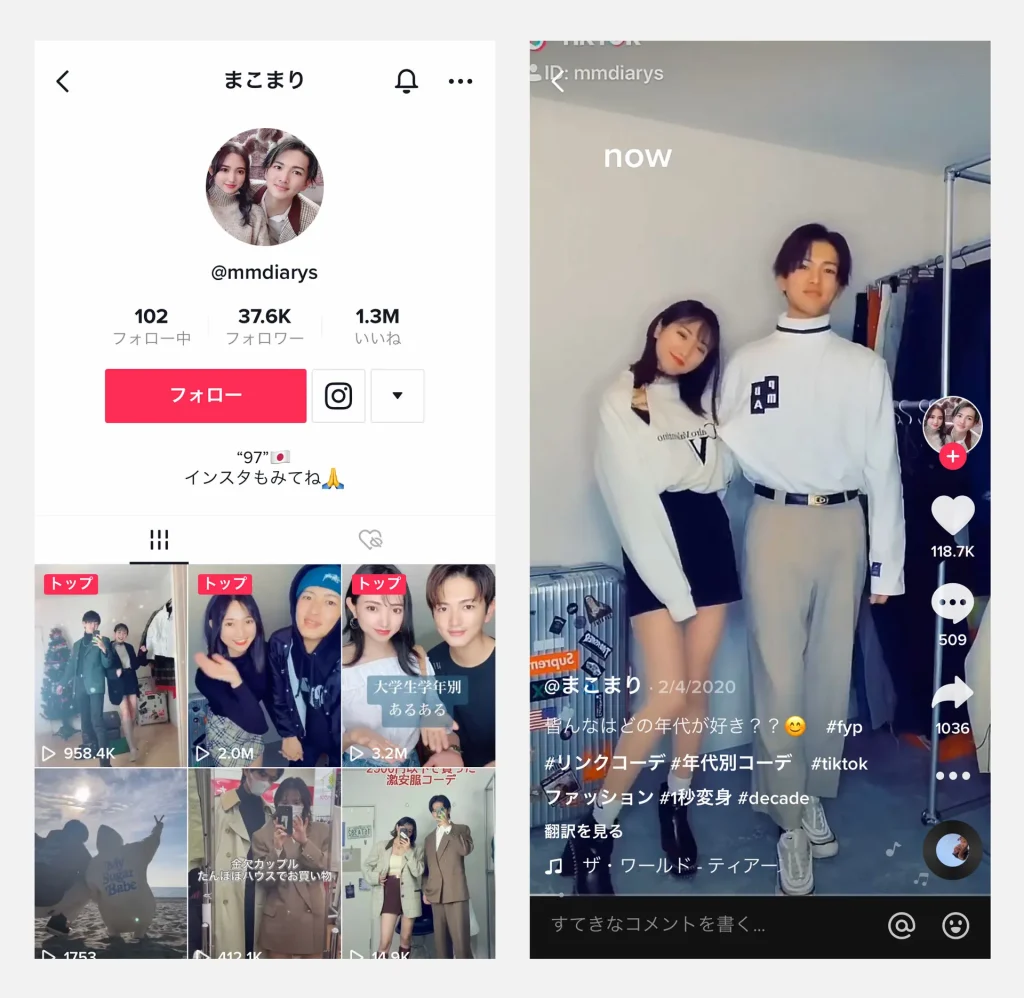Insert an emoji using the smiley icon

click(x=956, y=926)
